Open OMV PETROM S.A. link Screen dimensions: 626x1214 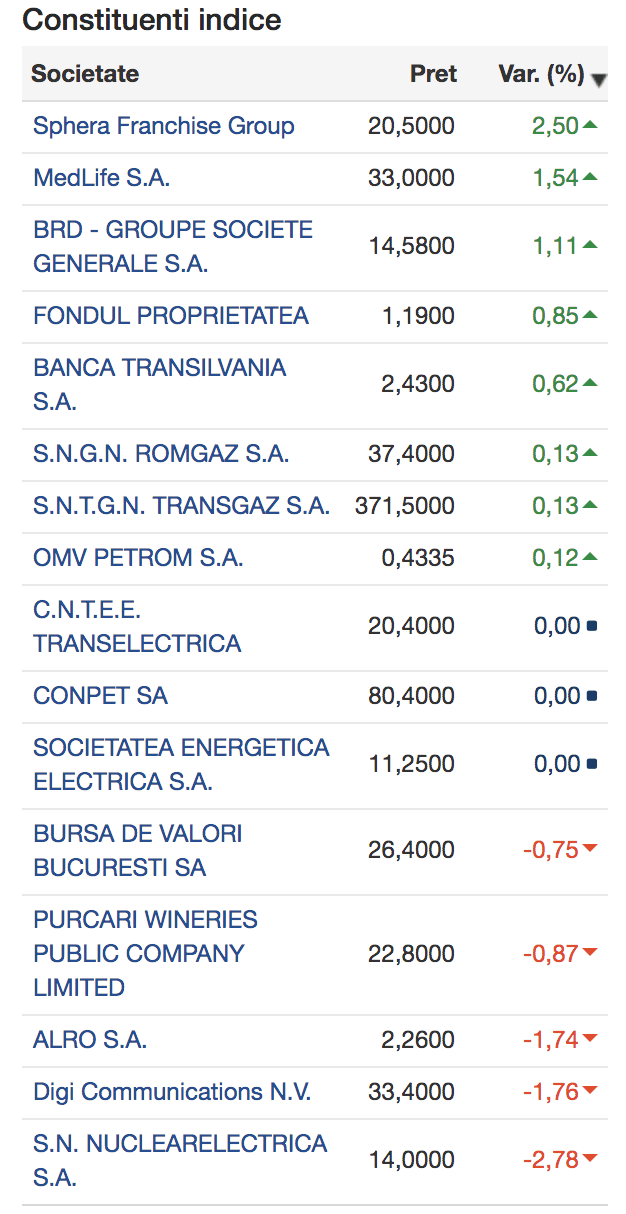click(x=138, y=558)
